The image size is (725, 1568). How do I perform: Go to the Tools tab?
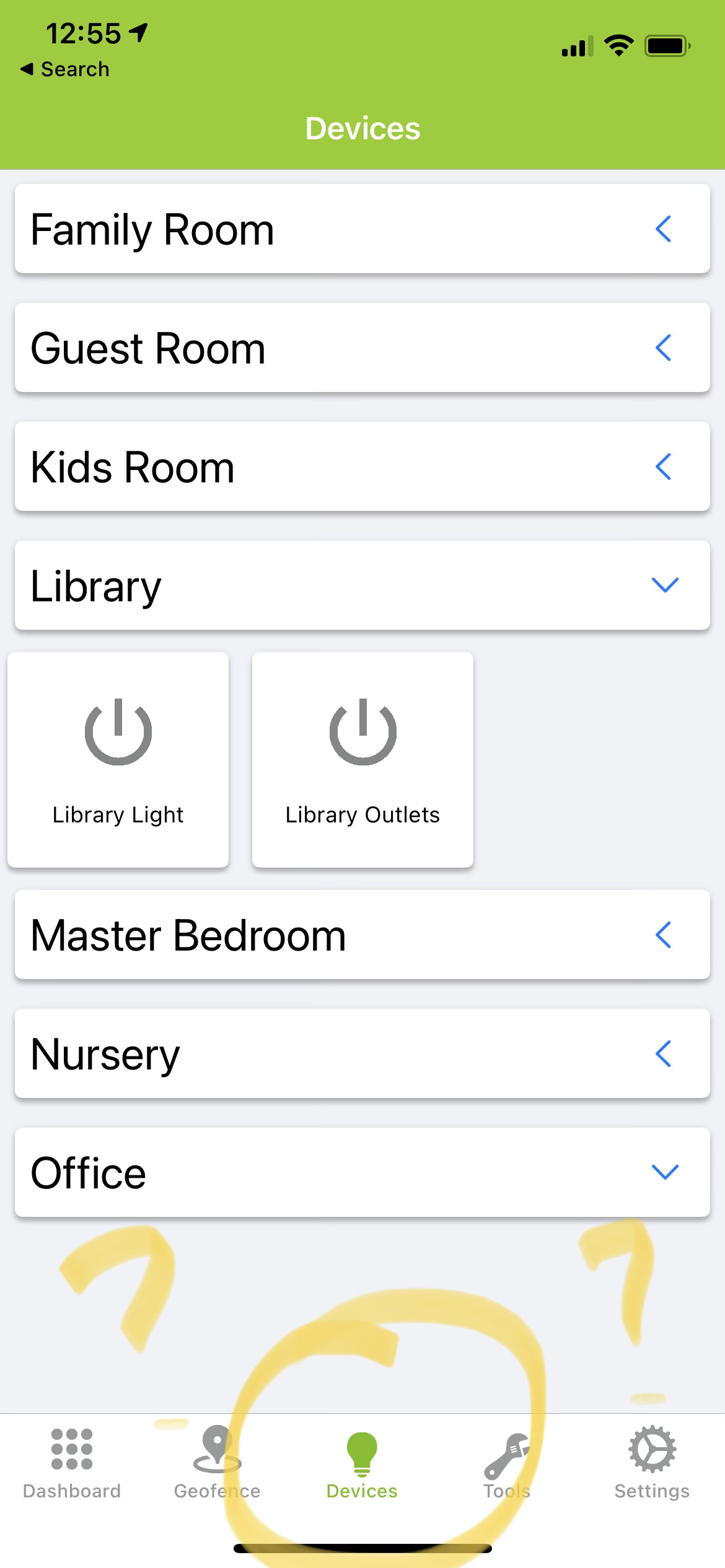pos(507,1464)
